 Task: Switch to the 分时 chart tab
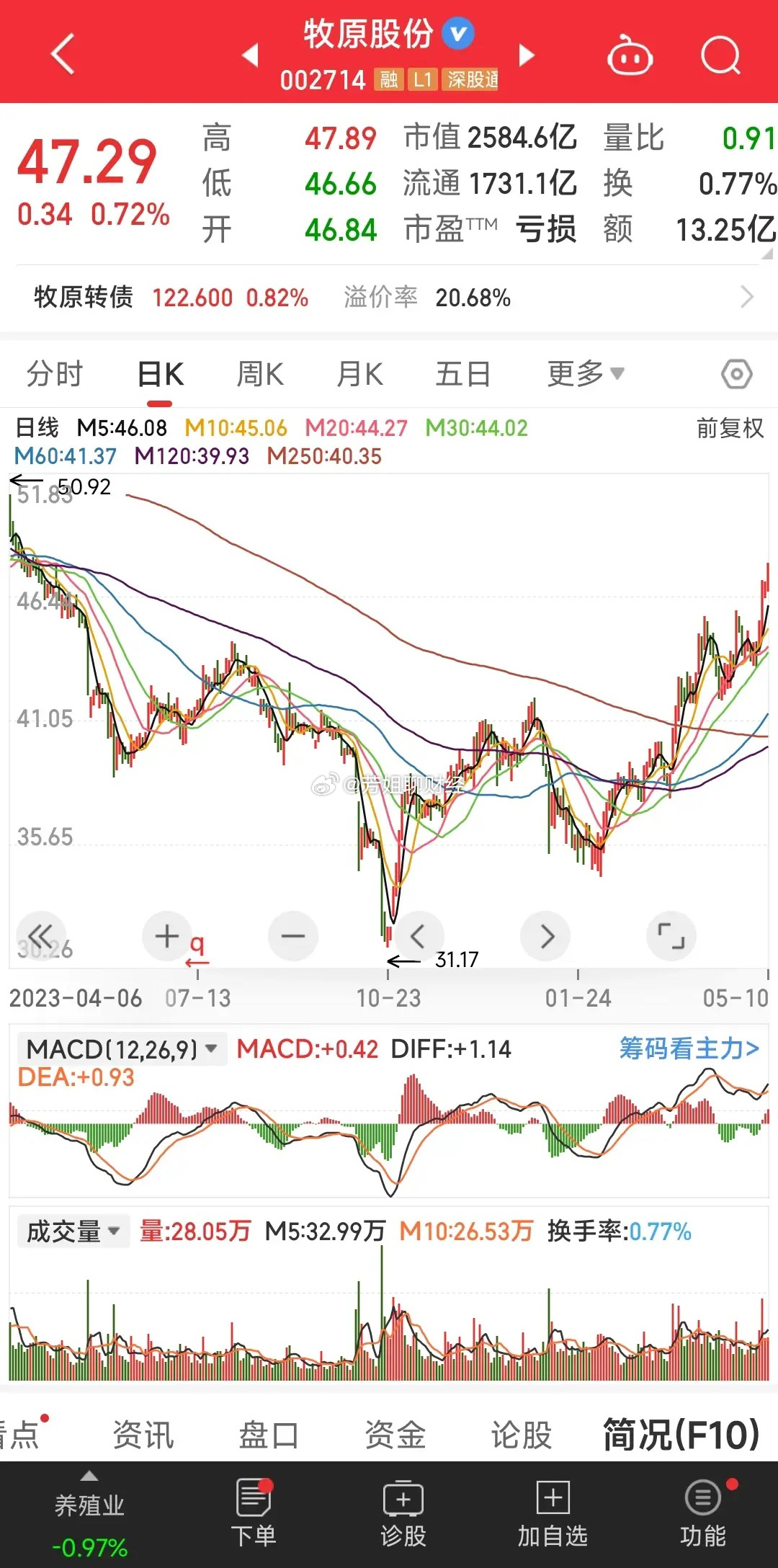55,375
